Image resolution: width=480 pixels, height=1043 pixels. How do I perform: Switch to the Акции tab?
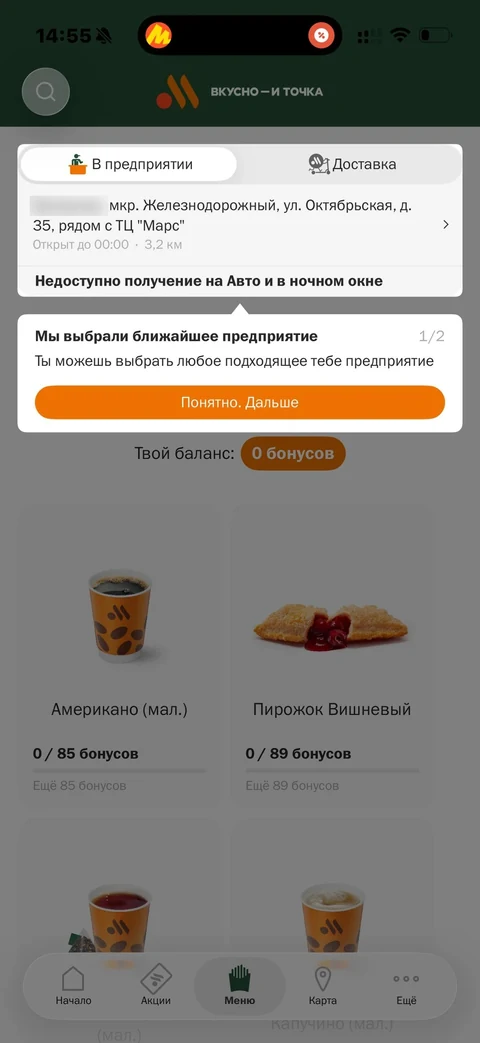pos(156,986)
